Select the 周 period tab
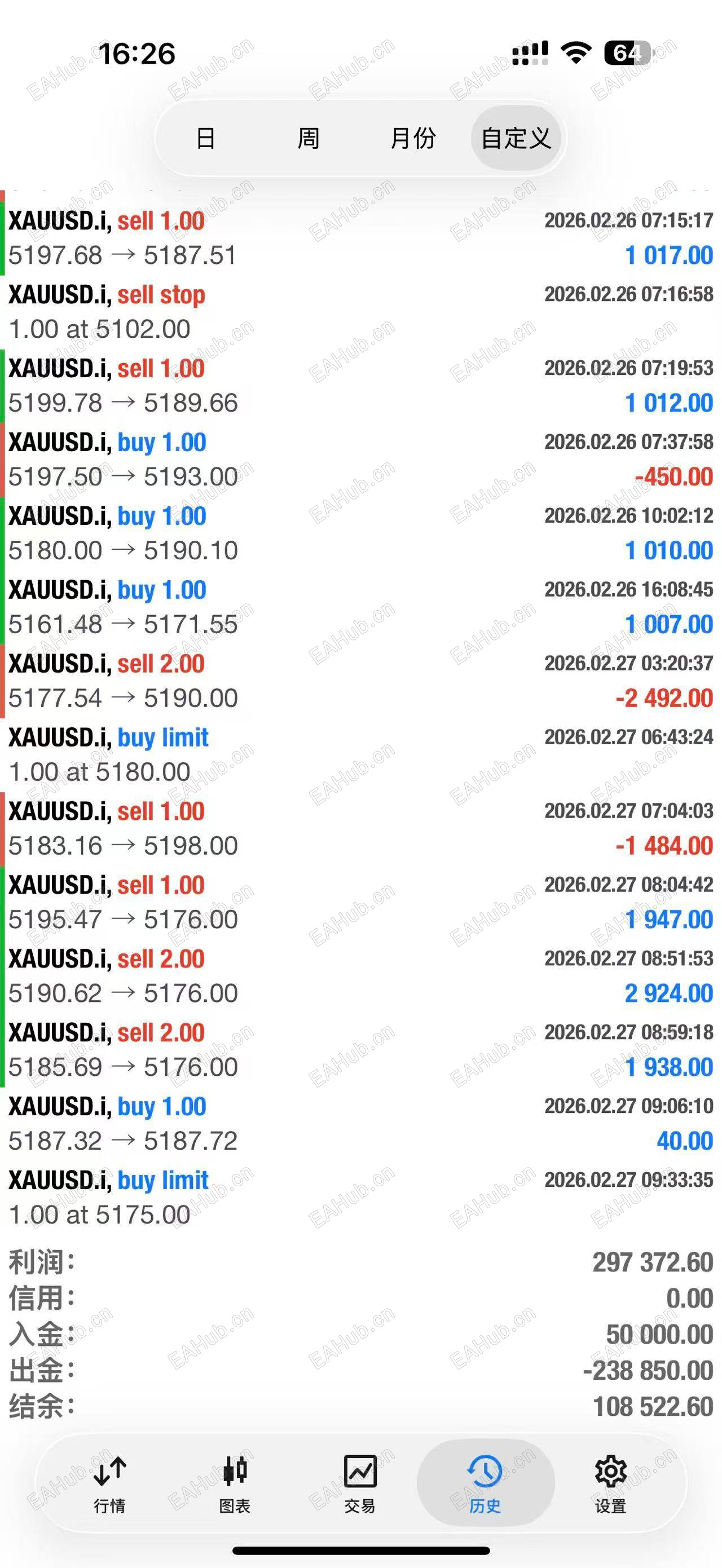Screen dimensions: 722x1568 (x=309, y=138)
